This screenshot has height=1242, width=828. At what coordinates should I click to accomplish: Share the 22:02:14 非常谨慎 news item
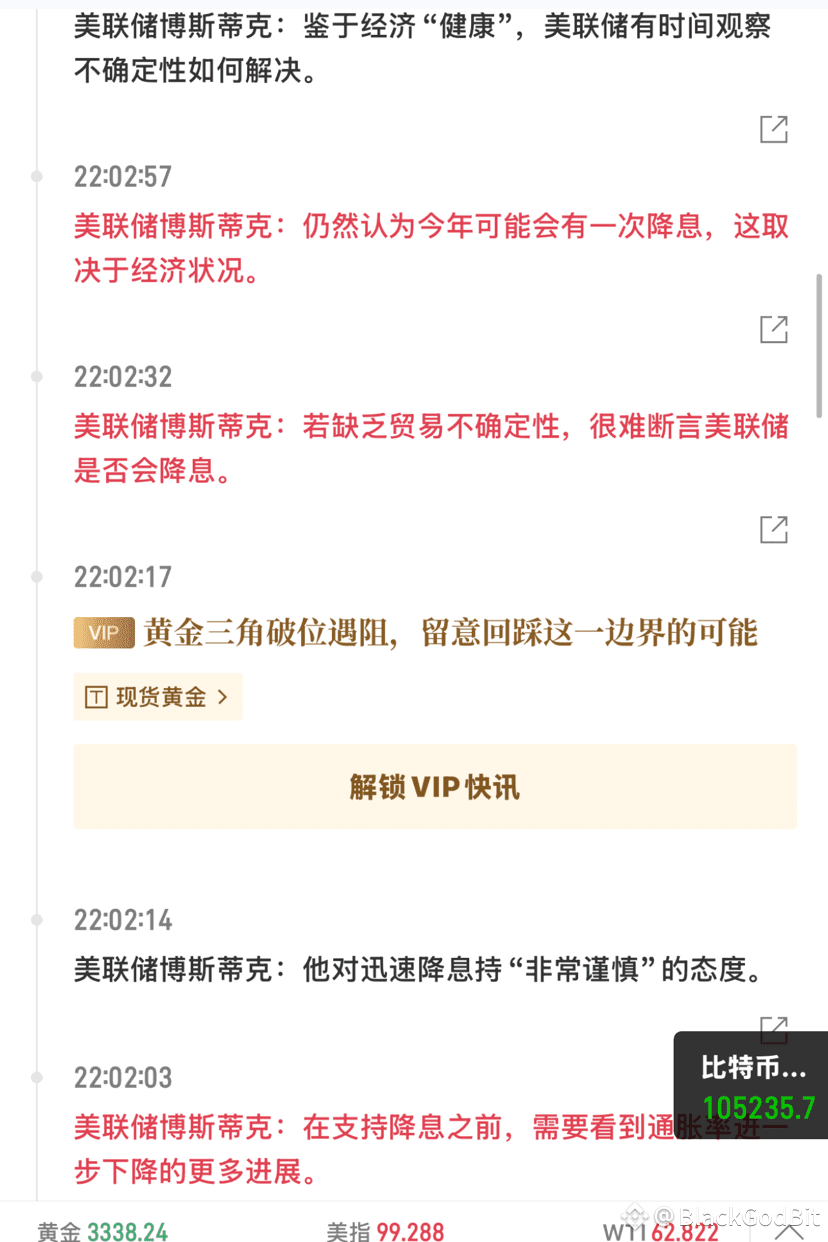pos(774,1027)
